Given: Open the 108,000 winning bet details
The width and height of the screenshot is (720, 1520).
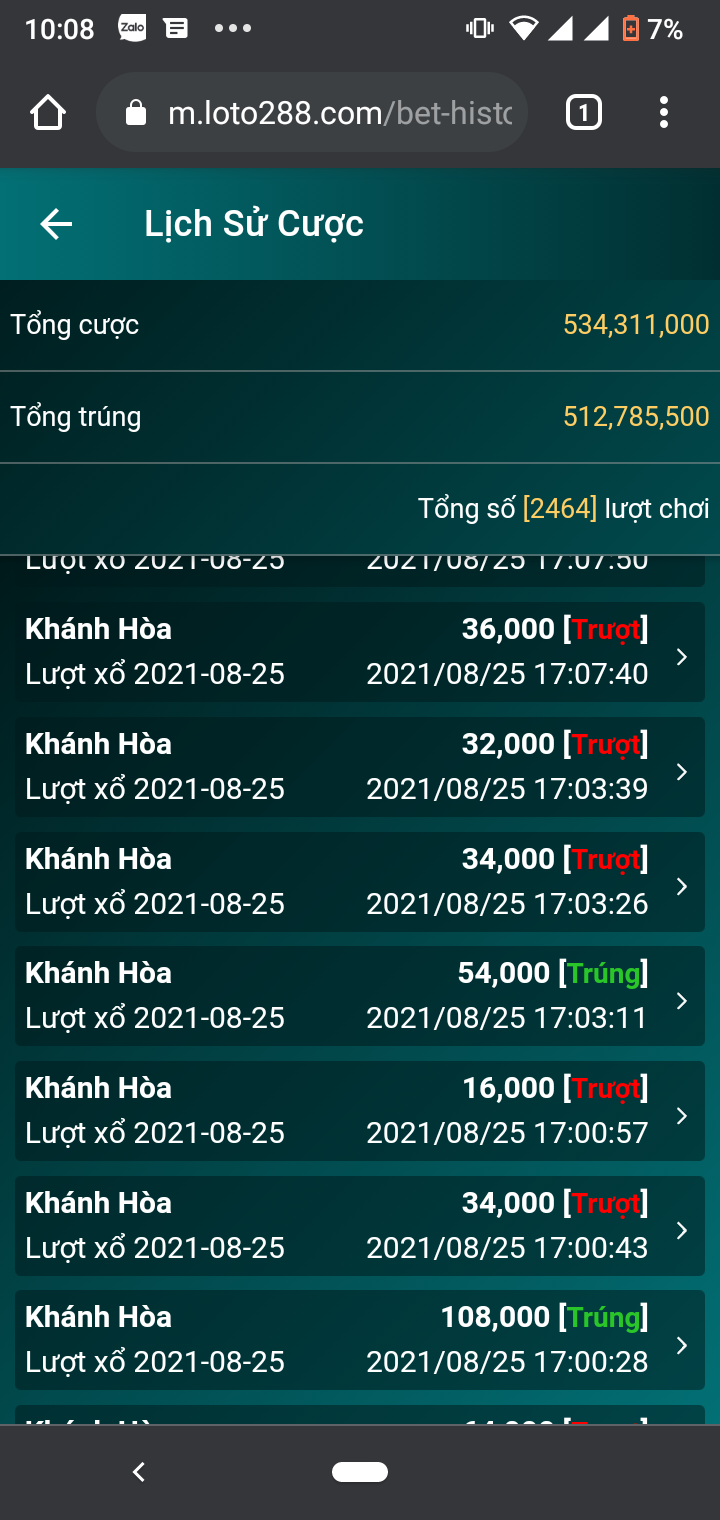Looking at the screenshot, I should 360,1340.
